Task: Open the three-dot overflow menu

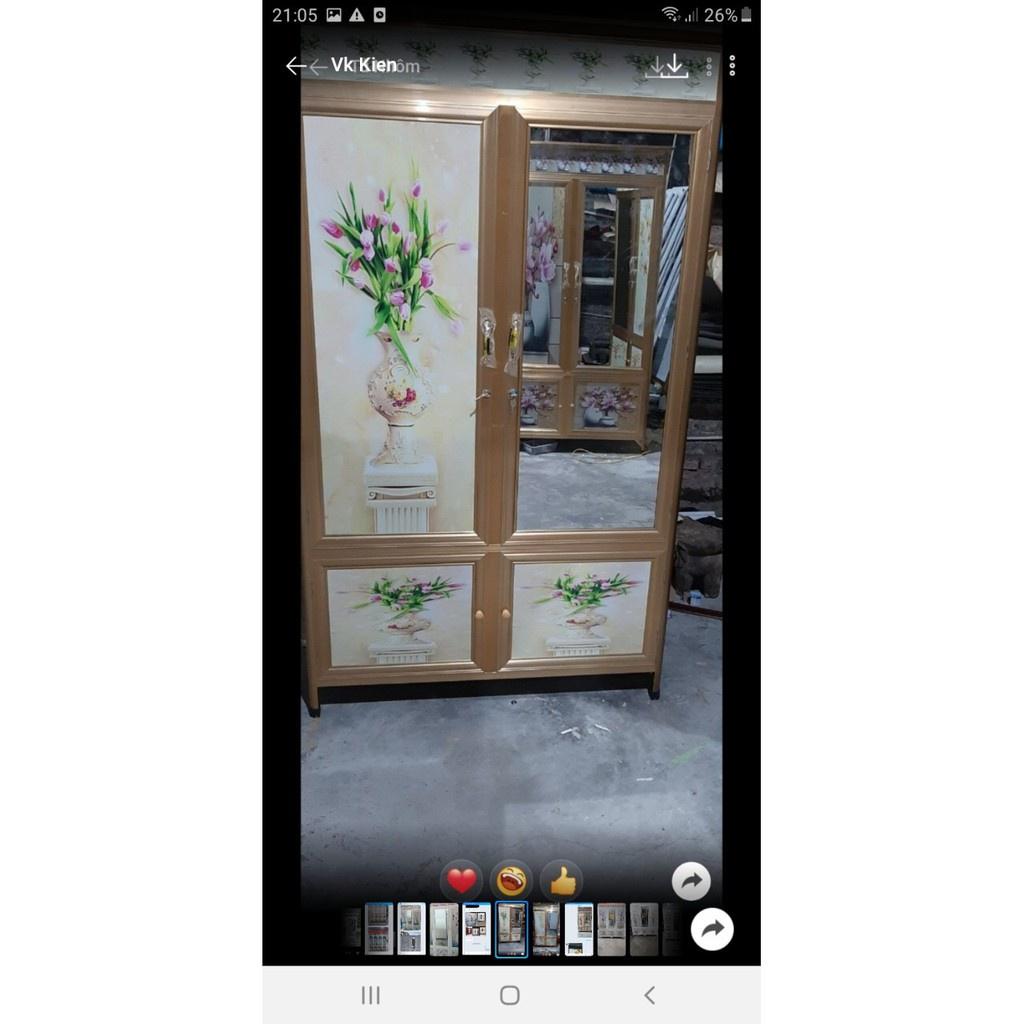Action: [x=732, y=65]
